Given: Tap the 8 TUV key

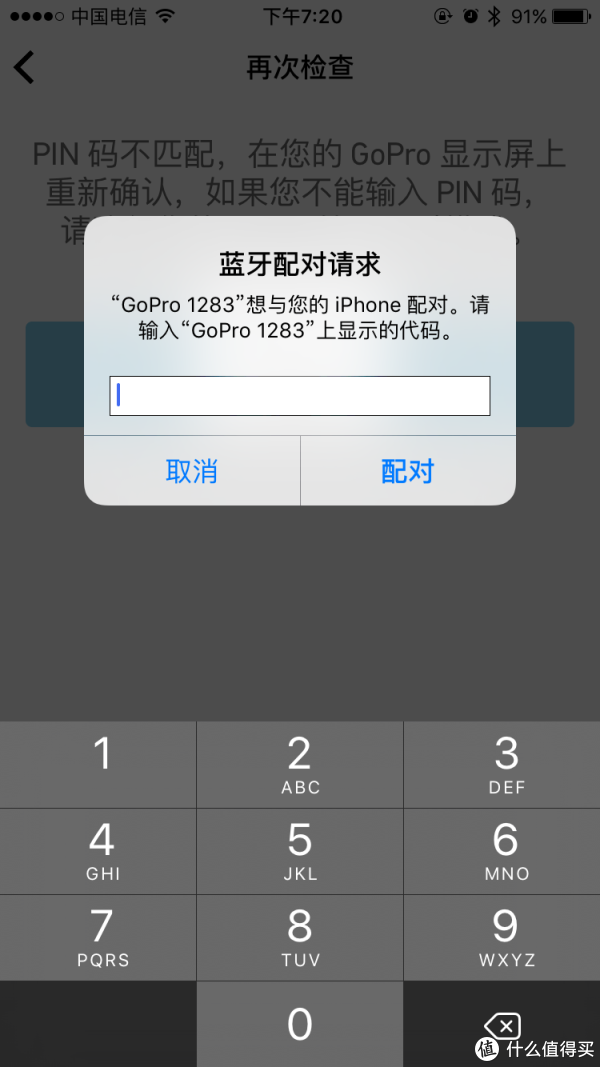Looking at the screenshot, I should (x=300, y=937).
